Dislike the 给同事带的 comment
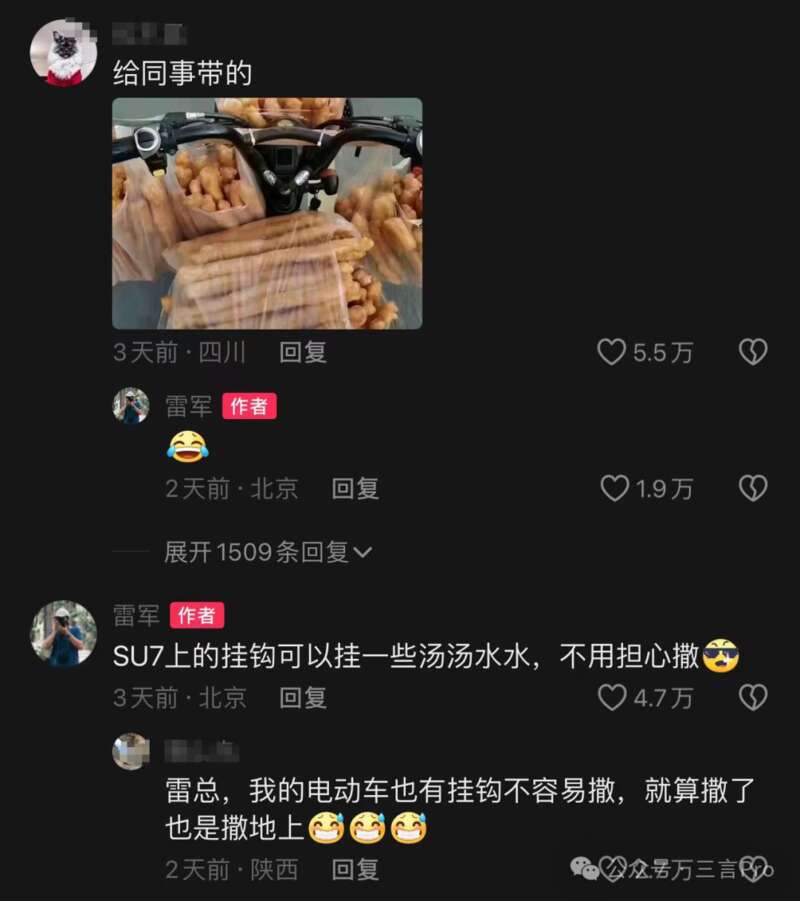800x901 pixels. [752, 352]
